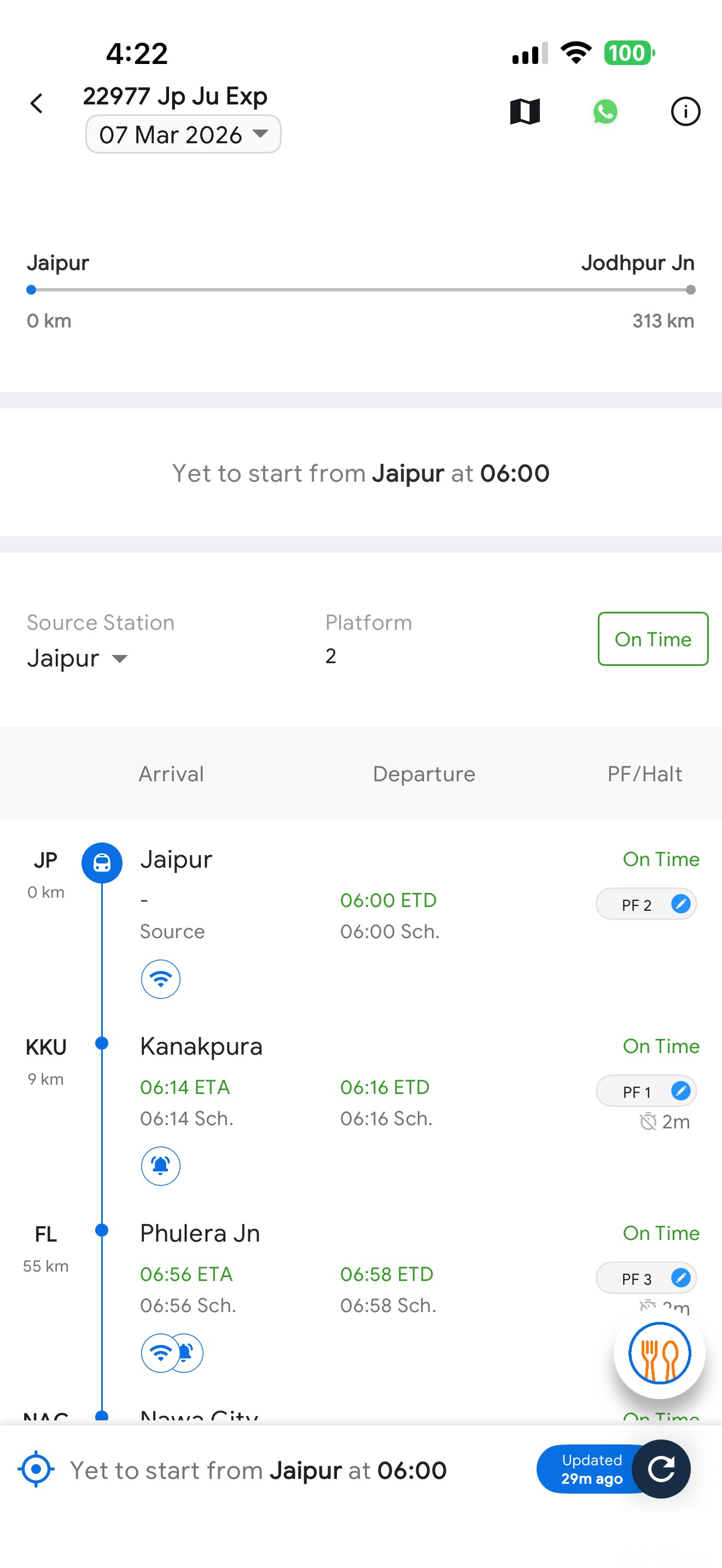The width and height of the screenshot is (722, 1568).
Task: Go back from train status screen
Action: pyautogui.click(x=37, y=104)
